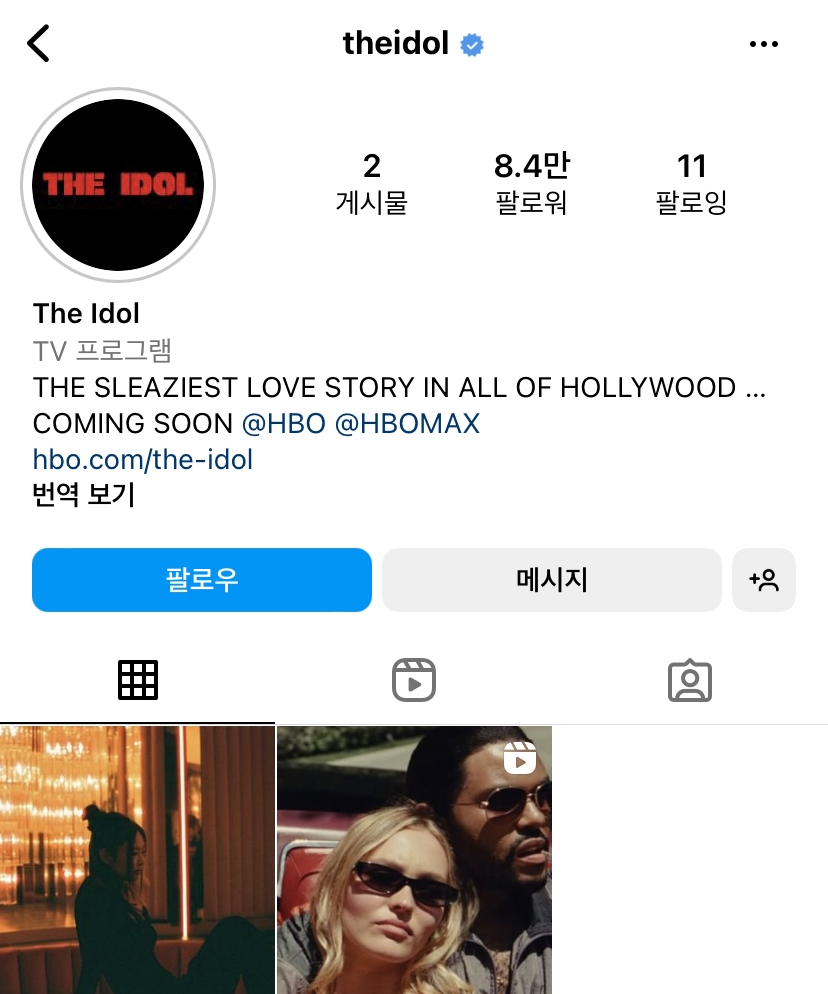This screenshot has height=994, width=828.
Task: Follow theidol with 팔로우 button
Action: [202, 580]
